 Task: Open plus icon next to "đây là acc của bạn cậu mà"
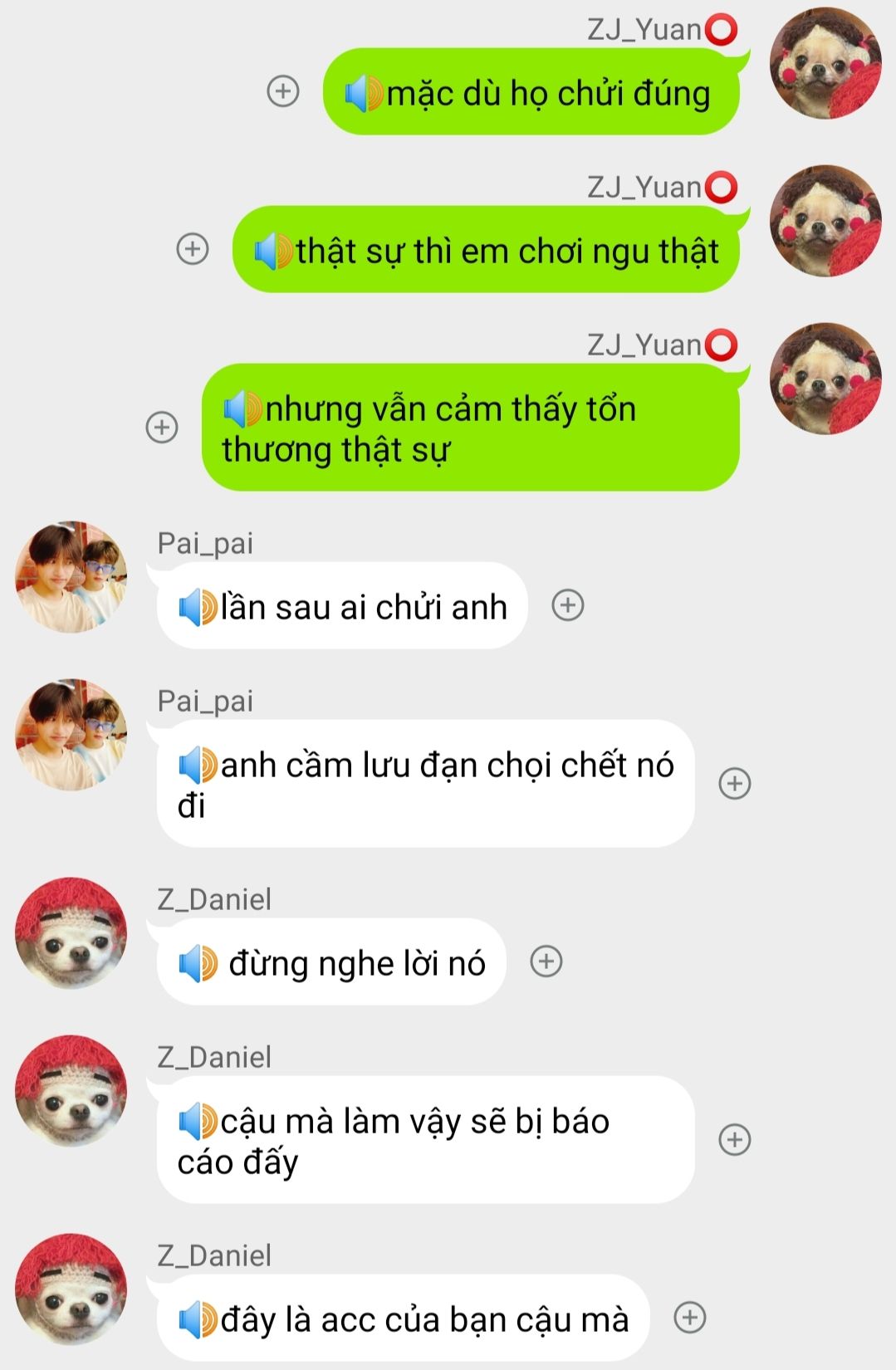pos(690,1318)
